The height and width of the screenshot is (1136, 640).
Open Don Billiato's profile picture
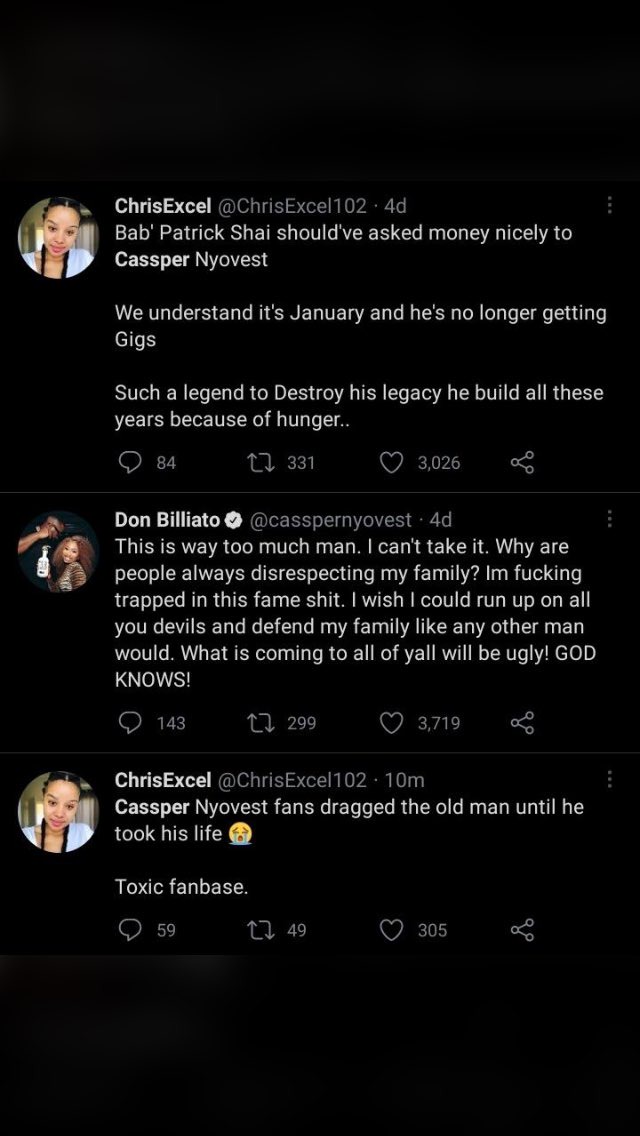(x=58, y=552)
